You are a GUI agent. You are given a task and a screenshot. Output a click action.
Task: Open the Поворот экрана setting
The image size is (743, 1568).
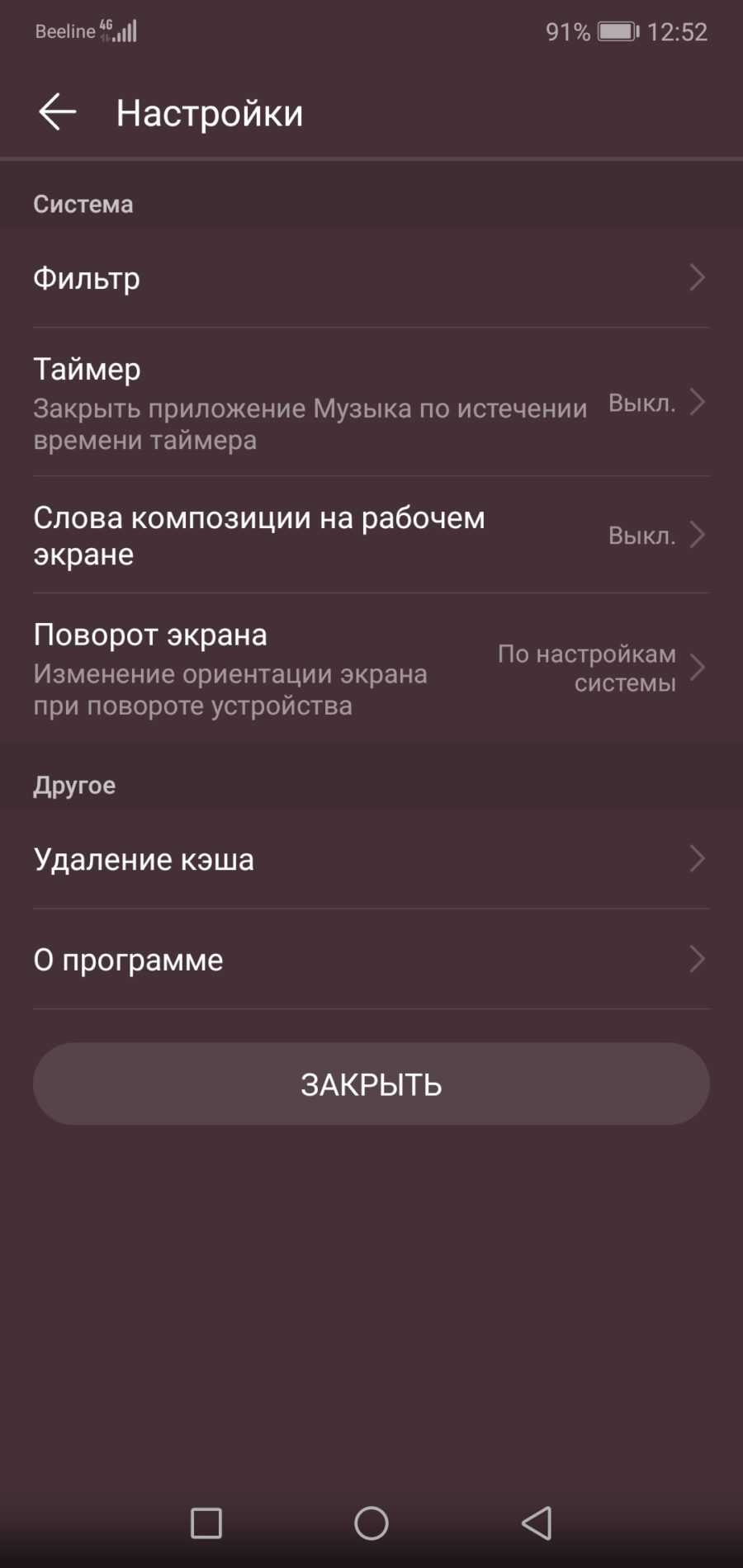370,668
